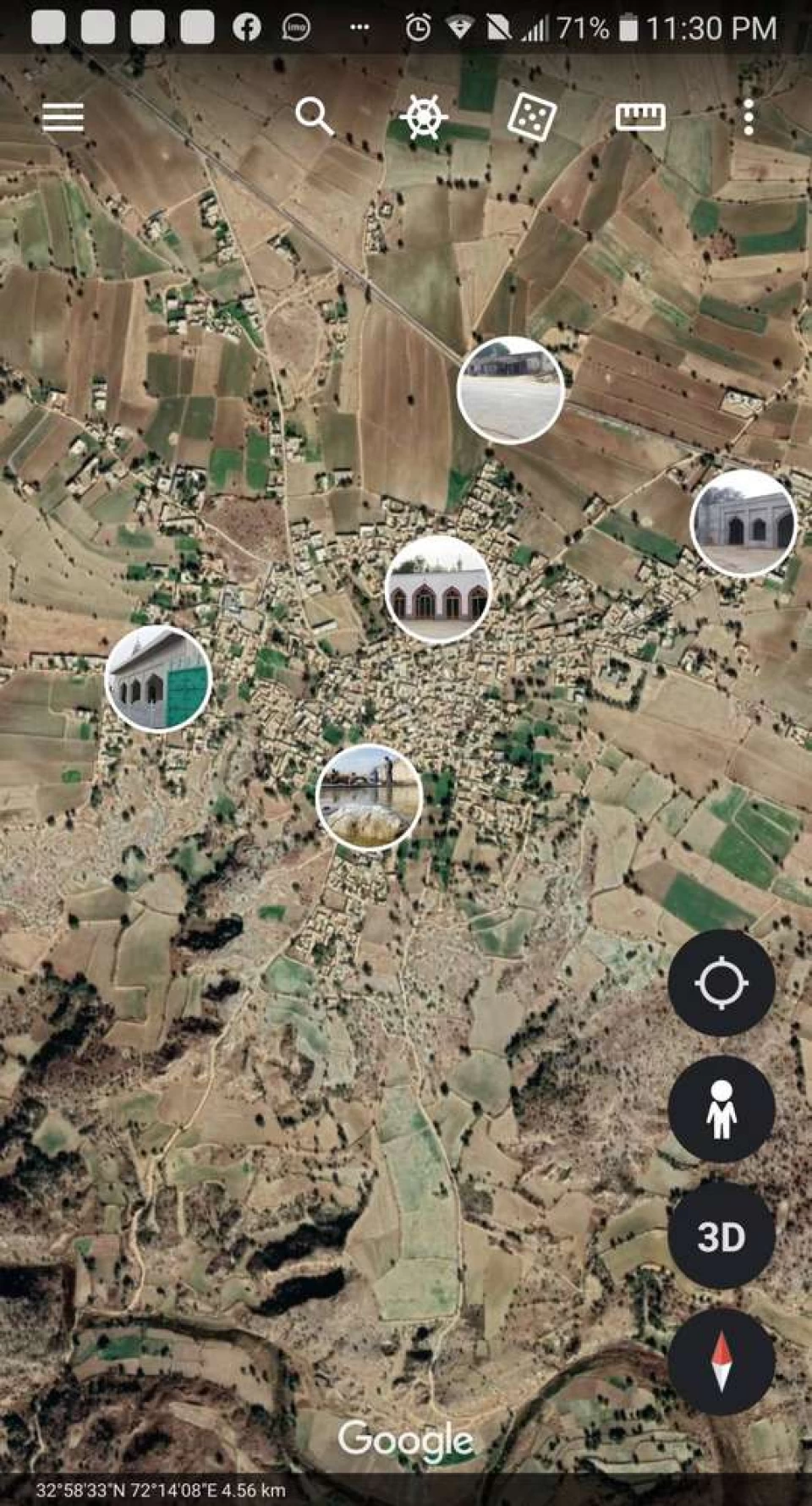Open photo of the pond scene

[370, 797]
